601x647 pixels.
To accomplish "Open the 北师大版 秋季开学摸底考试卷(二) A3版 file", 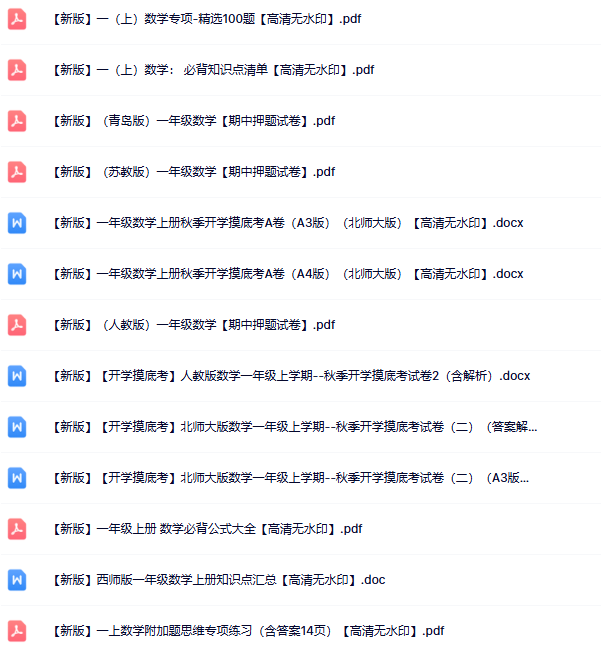I will [290, 478].
